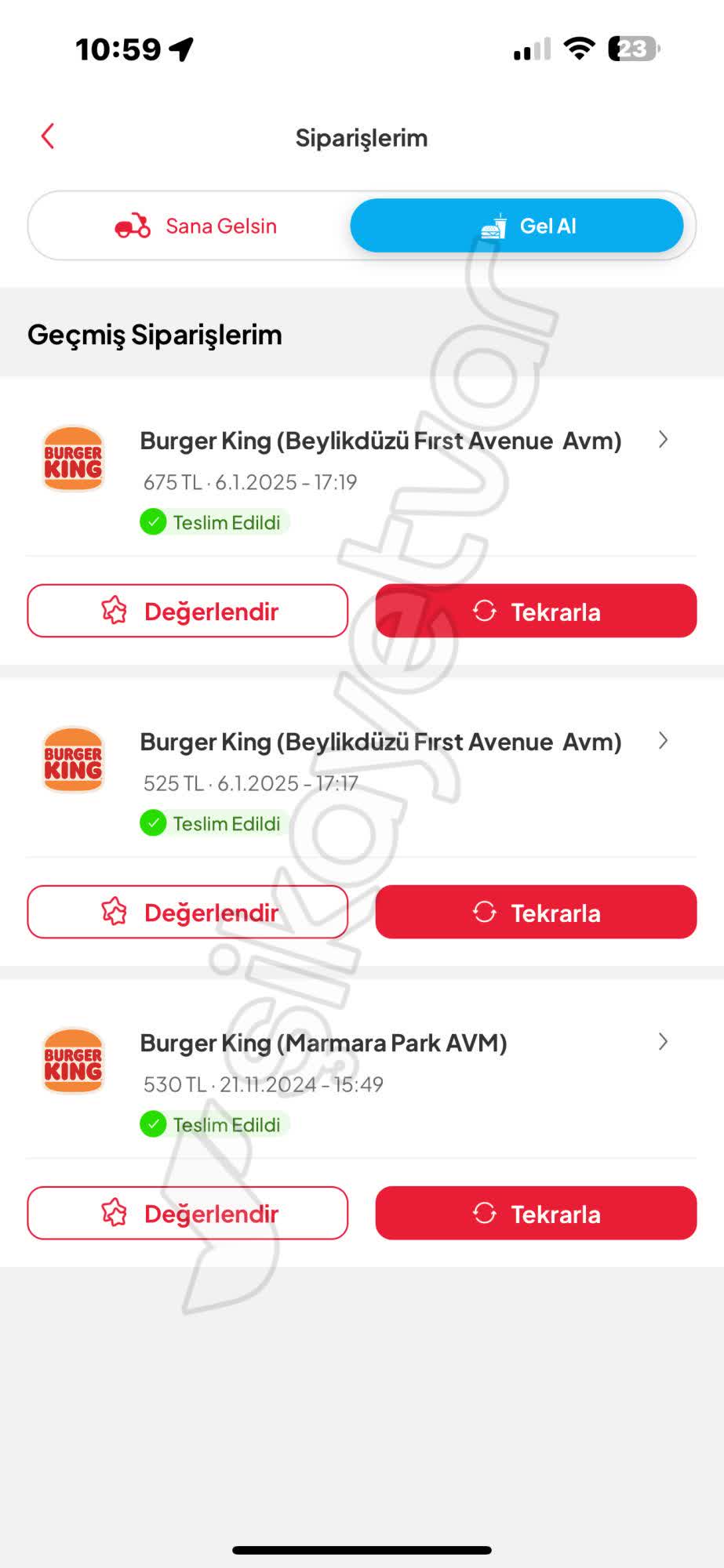Tap the back arrow at top left
The image size is (724, 1568).
tap(49, 135)
